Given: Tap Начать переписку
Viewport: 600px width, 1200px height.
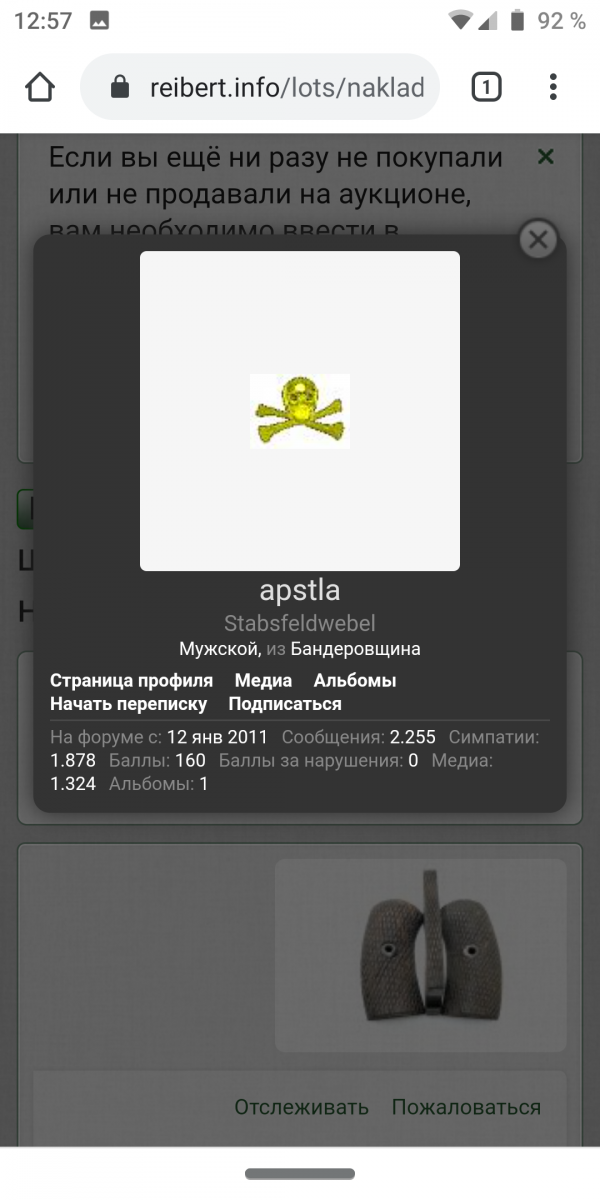Looking at the screenshot, I should (128, 704).
